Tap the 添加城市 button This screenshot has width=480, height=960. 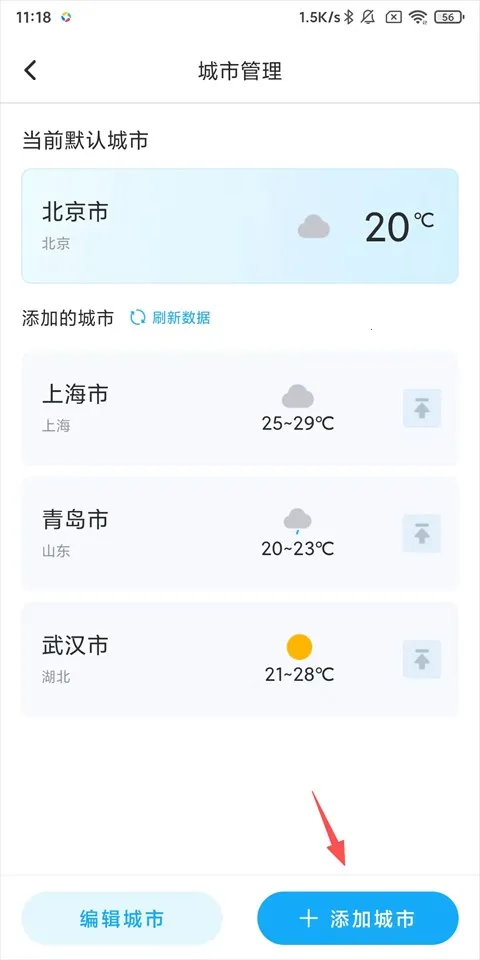358,918
